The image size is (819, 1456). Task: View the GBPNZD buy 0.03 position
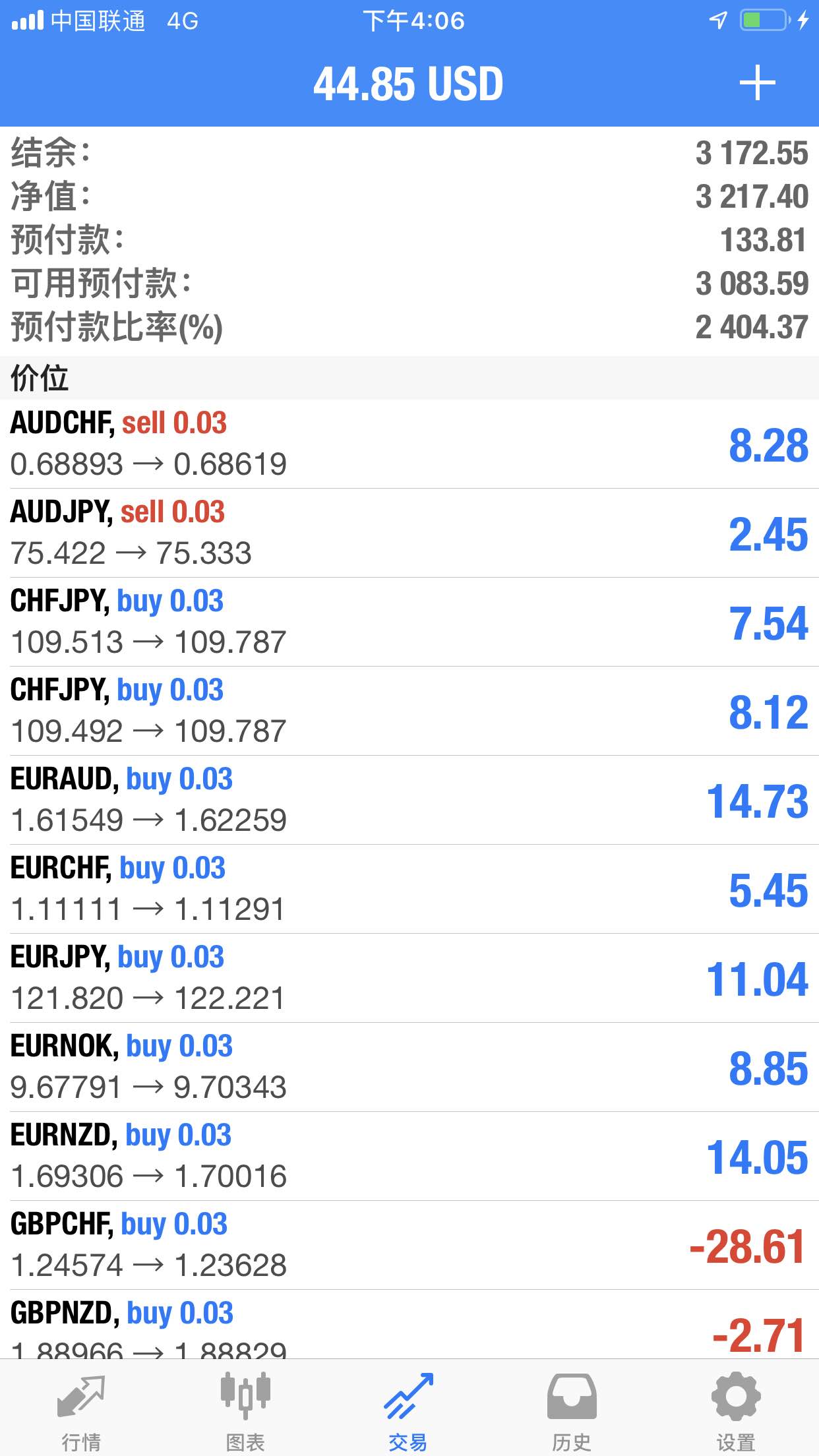409,1324
